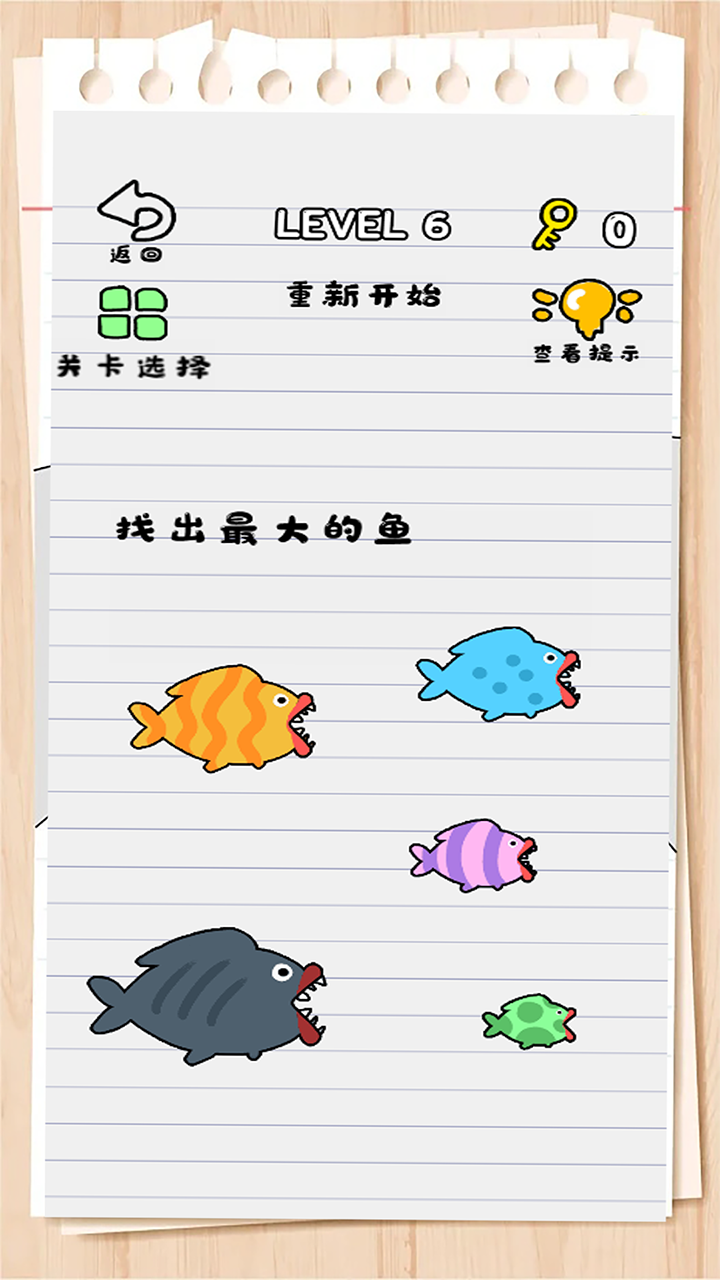Open the 关卡选择 level select grid
This screenshot has width=720, height=1280.
(x=133, y=312)
